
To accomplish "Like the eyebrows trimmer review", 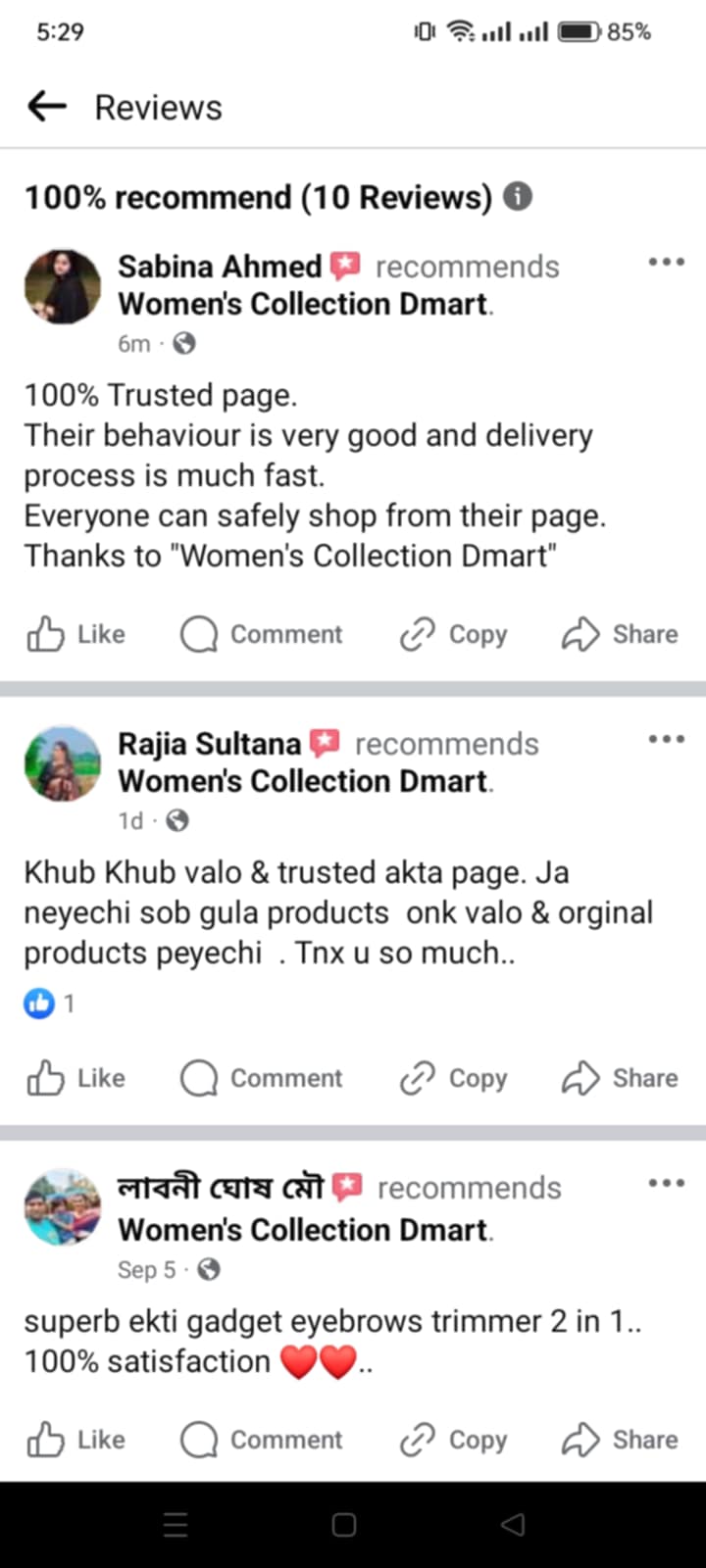I will pyautogui.click(x=76, y=1440).
